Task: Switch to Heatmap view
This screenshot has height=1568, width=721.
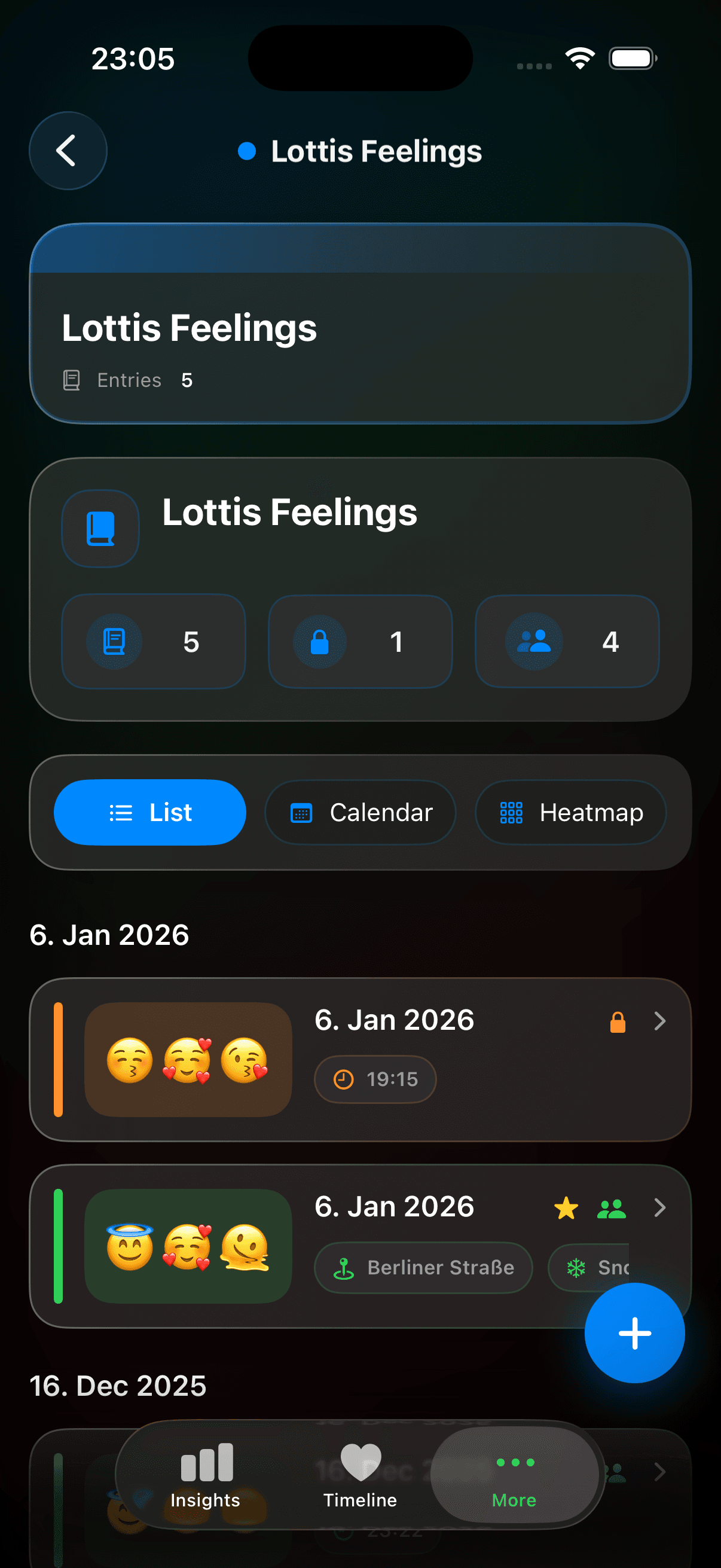Action: pos(570,812)
